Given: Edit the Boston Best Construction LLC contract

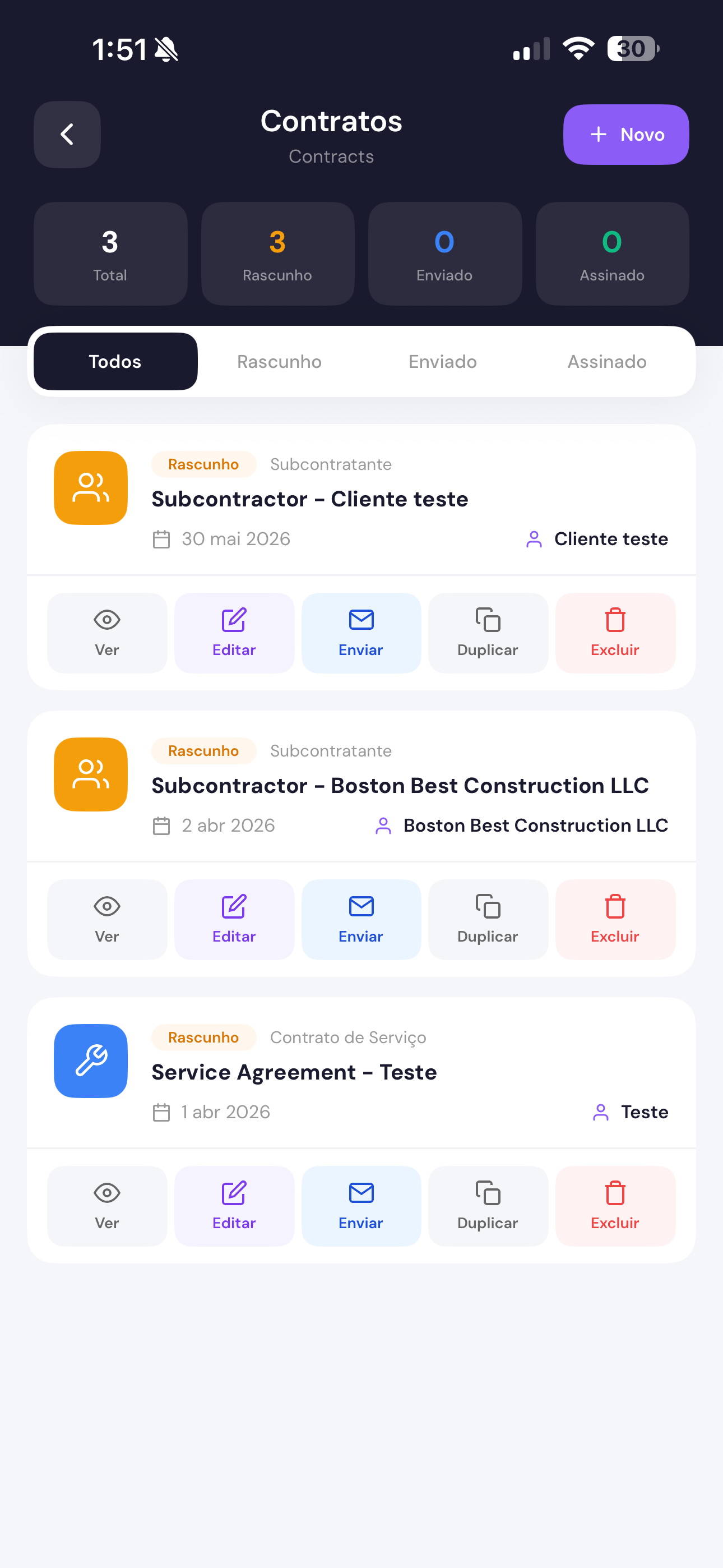Looking at the screenshot, I should point(234,920).
